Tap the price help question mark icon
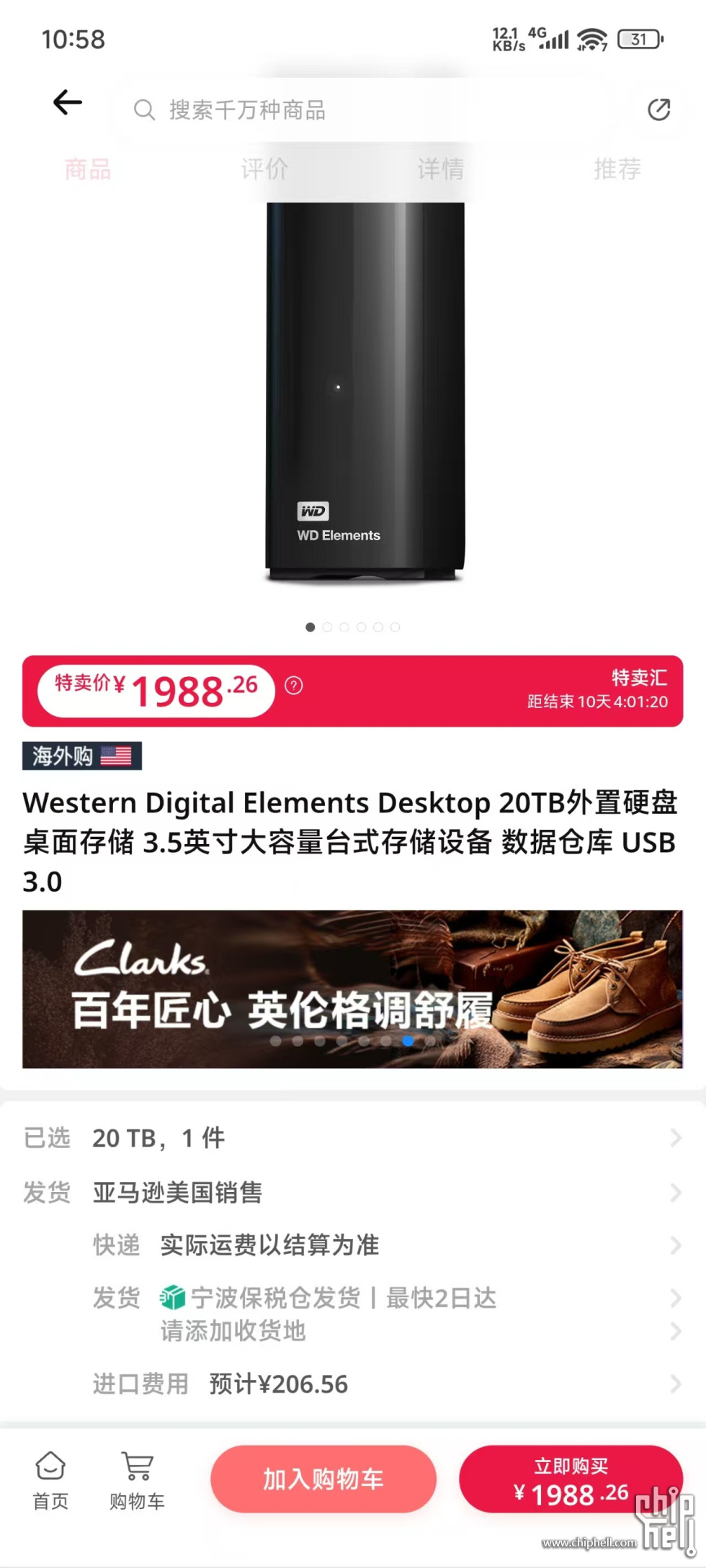Image resolution: width=706 pixels, height=1568 pixels. [x=294, y=686]
